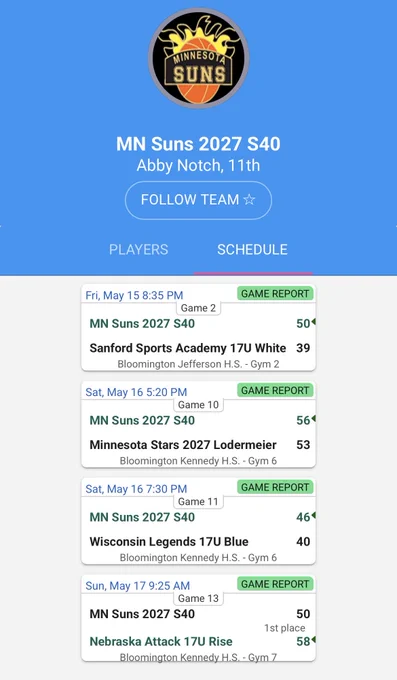
Task: Open Game Report for Game 2
Action: pyautogui.click(x=275, y=294)
